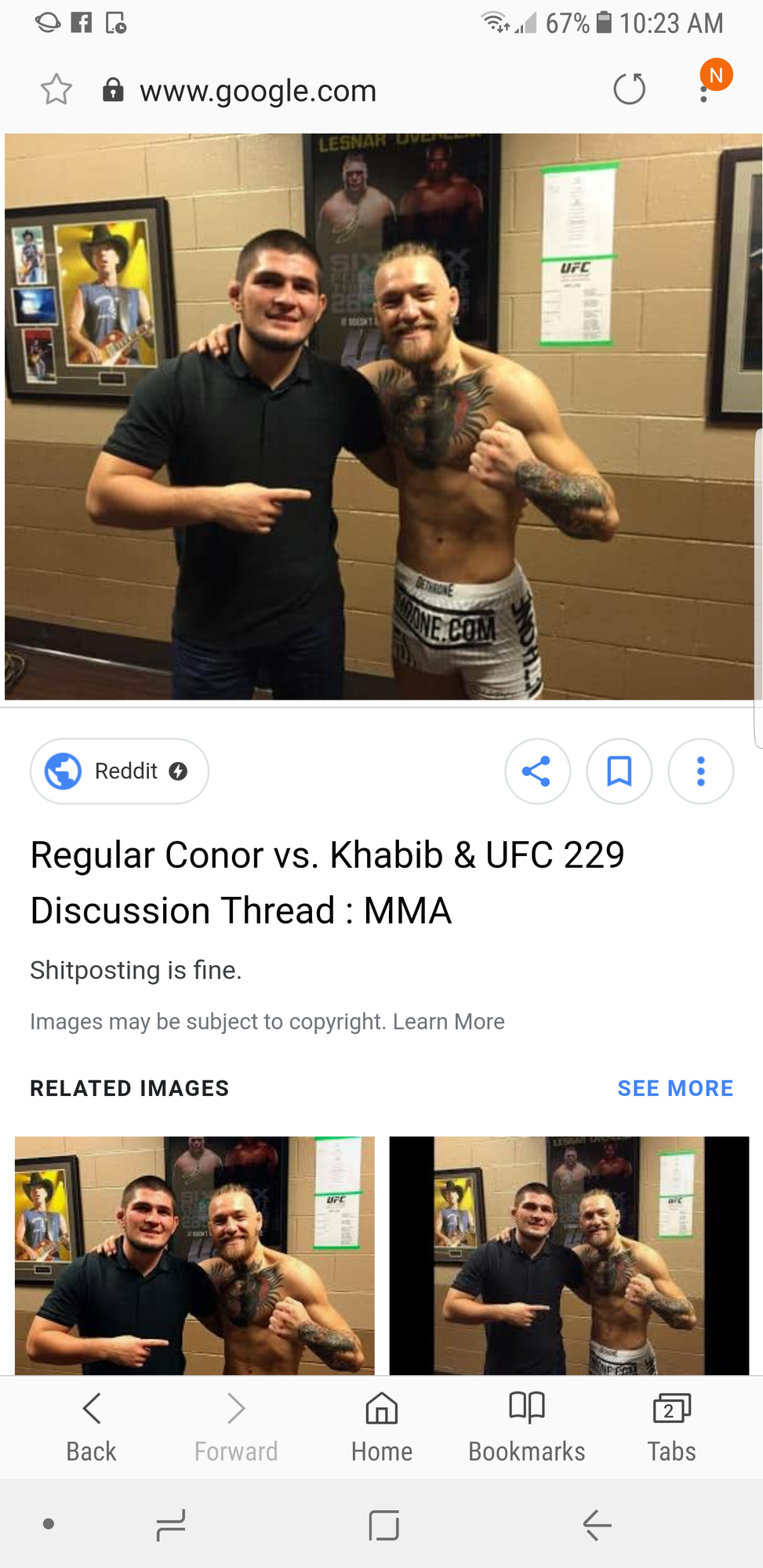Bookmark this page with the star icon
The height and width of the screenshot is (1568, 763).
(x=56, y=90)
